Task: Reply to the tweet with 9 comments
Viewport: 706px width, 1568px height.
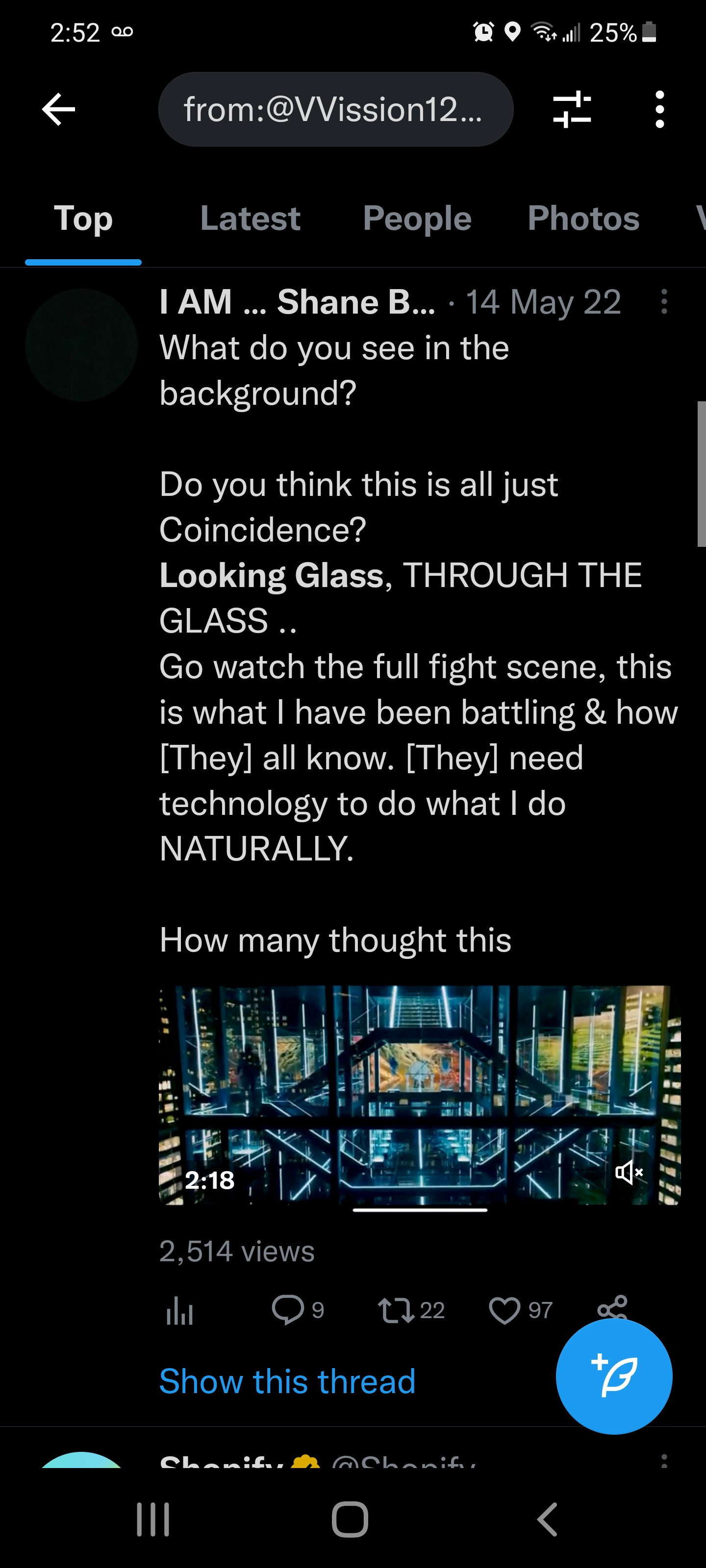Action: point(288,1310)
